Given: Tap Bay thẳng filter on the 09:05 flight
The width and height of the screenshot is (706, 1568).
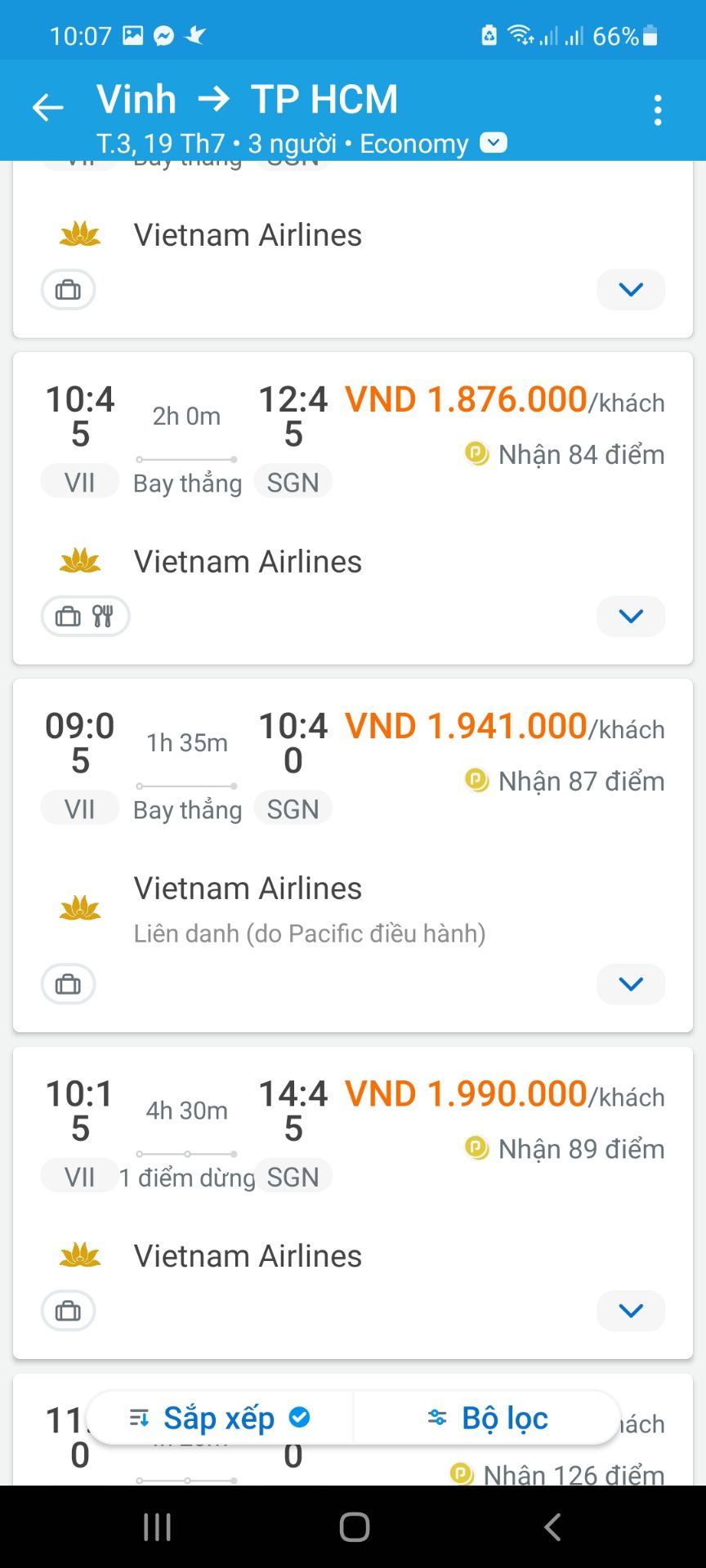Looking at the screenshot, I should pyautogui.click(x=187, y=808).
